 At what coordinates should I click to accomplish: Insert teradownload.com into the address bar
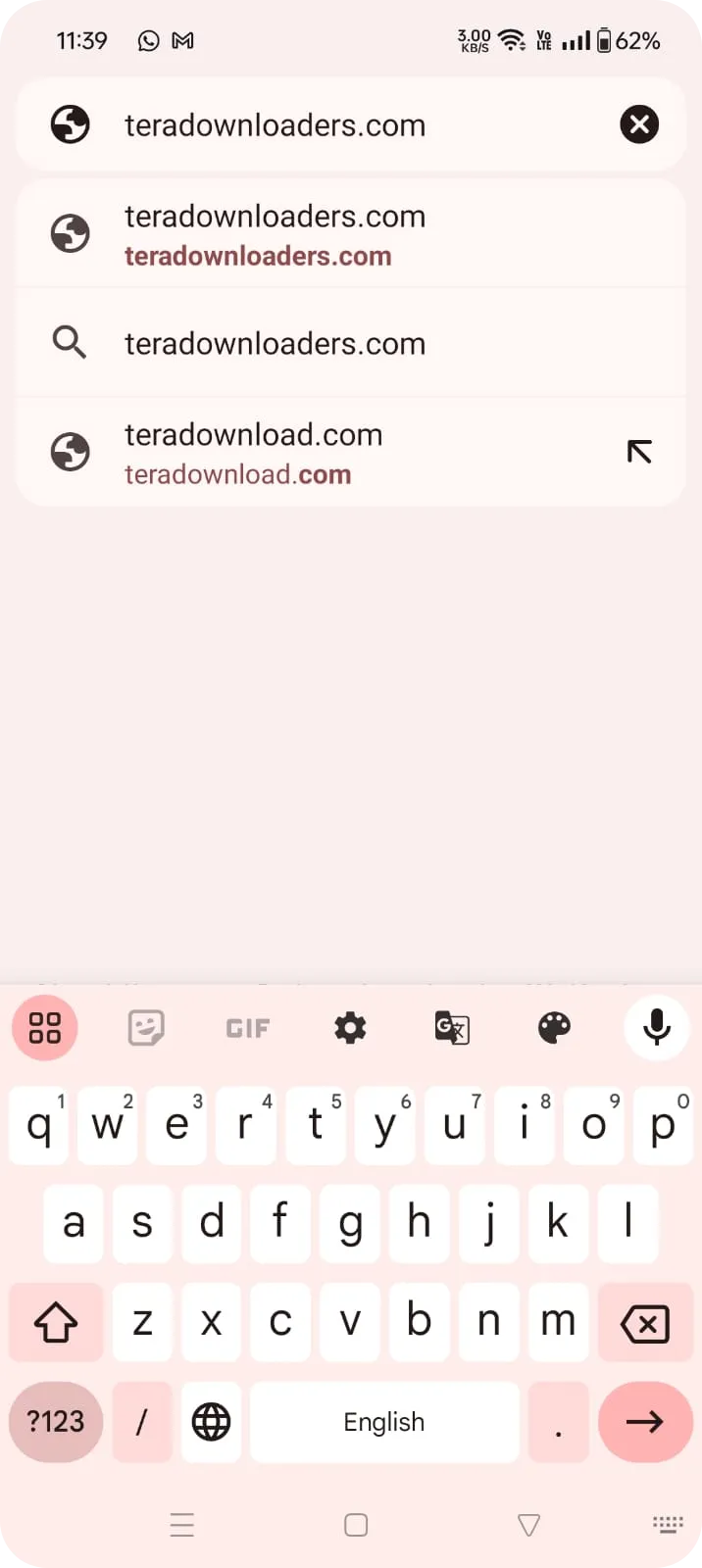coord(638,452)
